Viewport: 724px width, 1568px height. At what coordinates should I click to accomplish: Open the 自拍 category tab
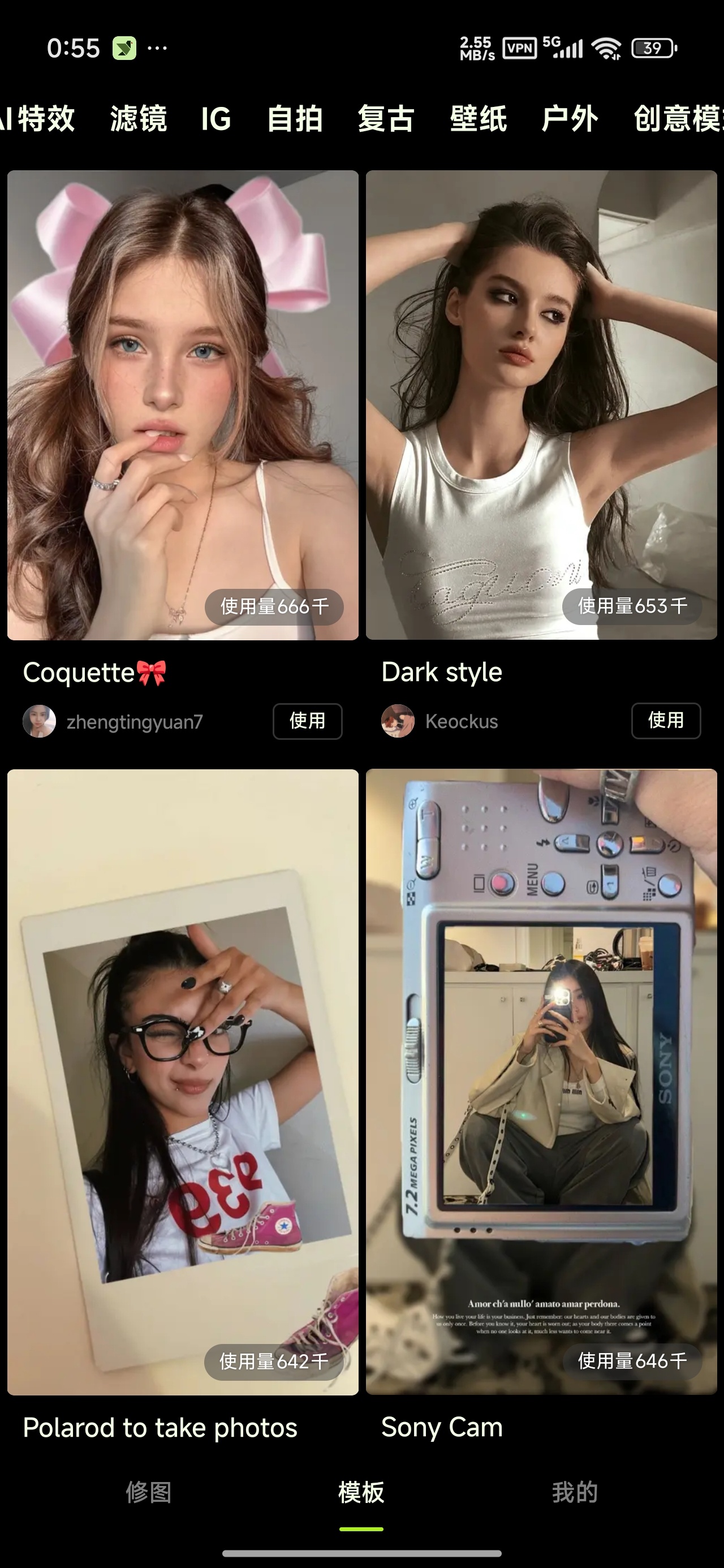pos(295,118)
